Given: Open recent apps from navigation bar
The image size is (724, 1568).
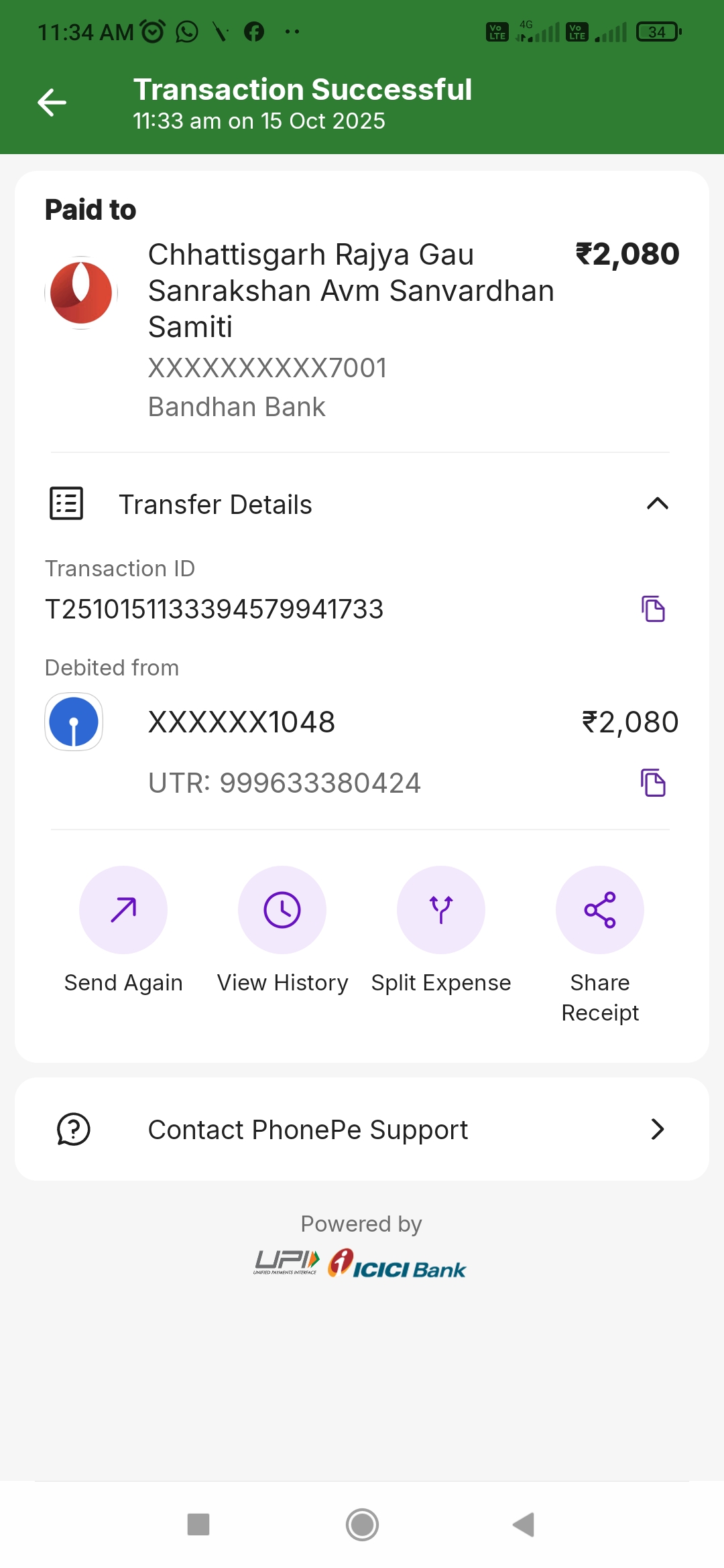Looking at the screenshot, I should pos(198,1524).
